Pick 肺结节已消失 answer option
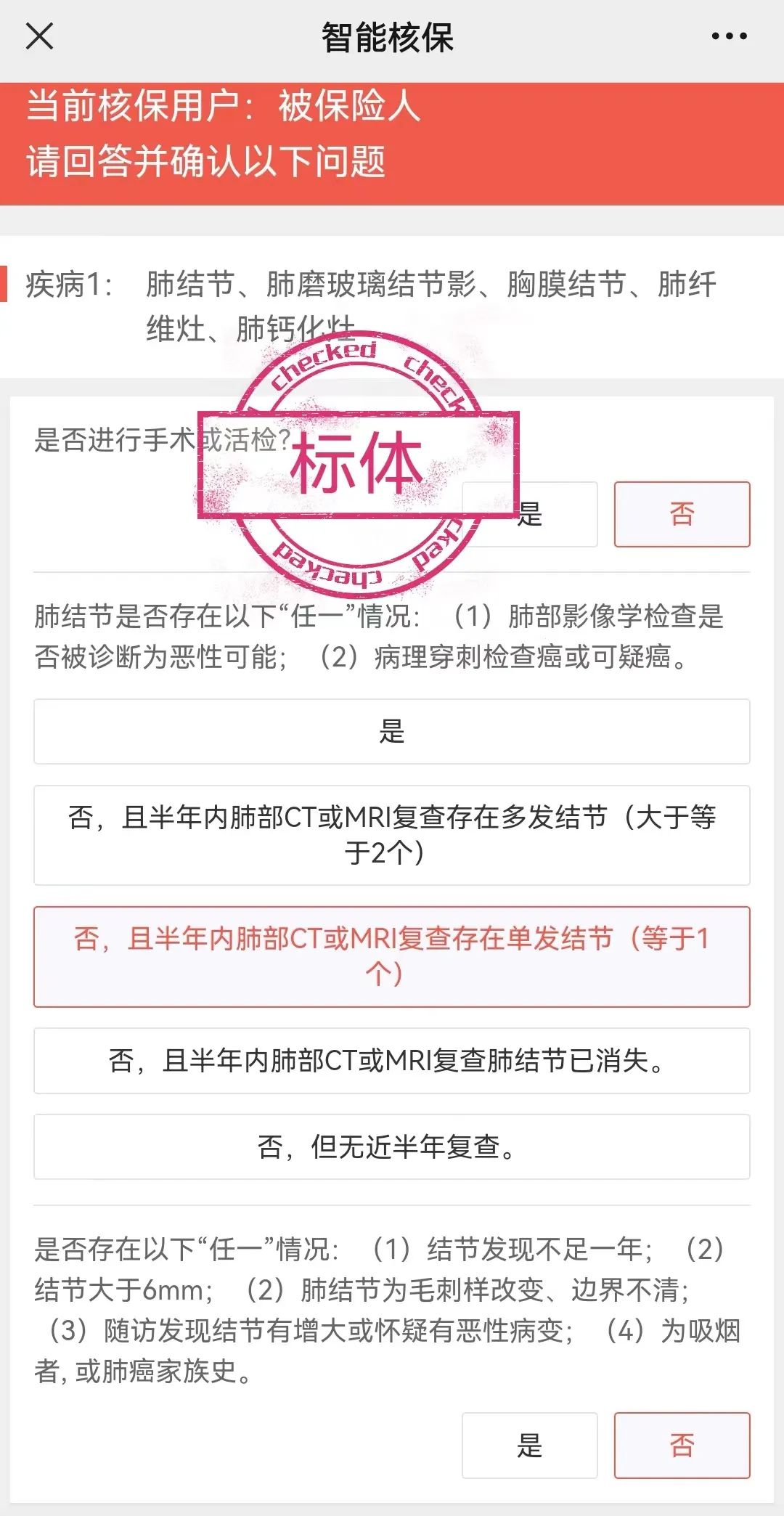The height and width of the screenshot is (1516, 784). [x=392, y=1060]
